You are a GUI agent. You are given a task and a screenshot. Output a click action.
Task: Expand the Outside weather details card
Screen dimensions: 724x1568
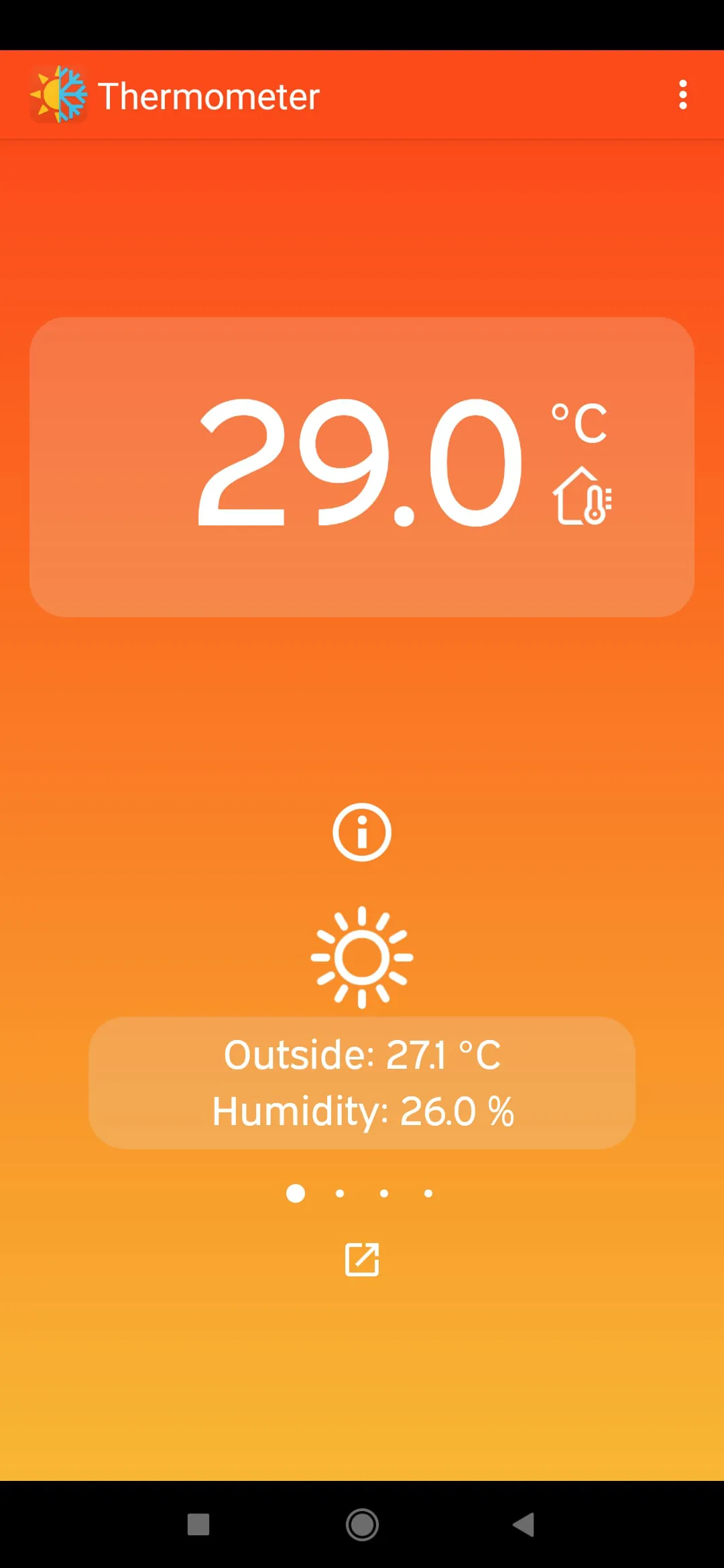point(362,1082)
